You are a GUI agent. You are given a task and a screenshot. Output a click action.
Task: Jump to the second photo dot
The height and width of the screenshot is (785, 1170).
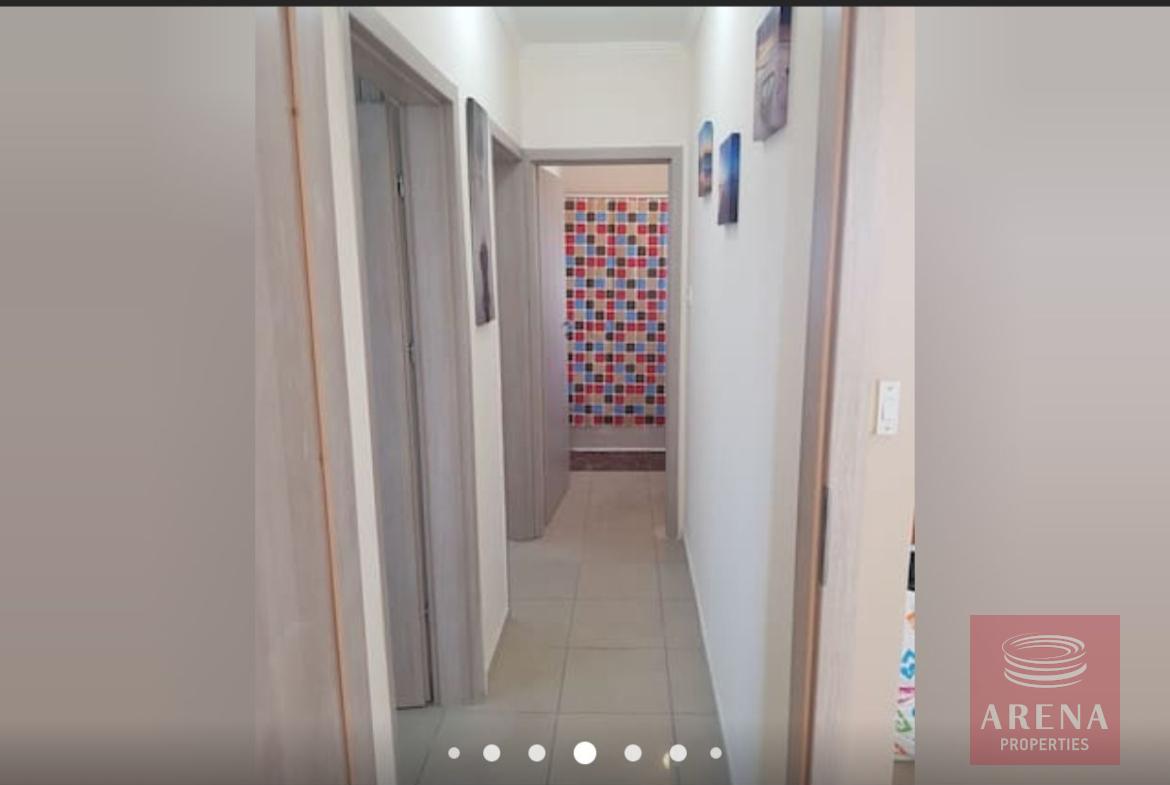(x=491, y=753)
